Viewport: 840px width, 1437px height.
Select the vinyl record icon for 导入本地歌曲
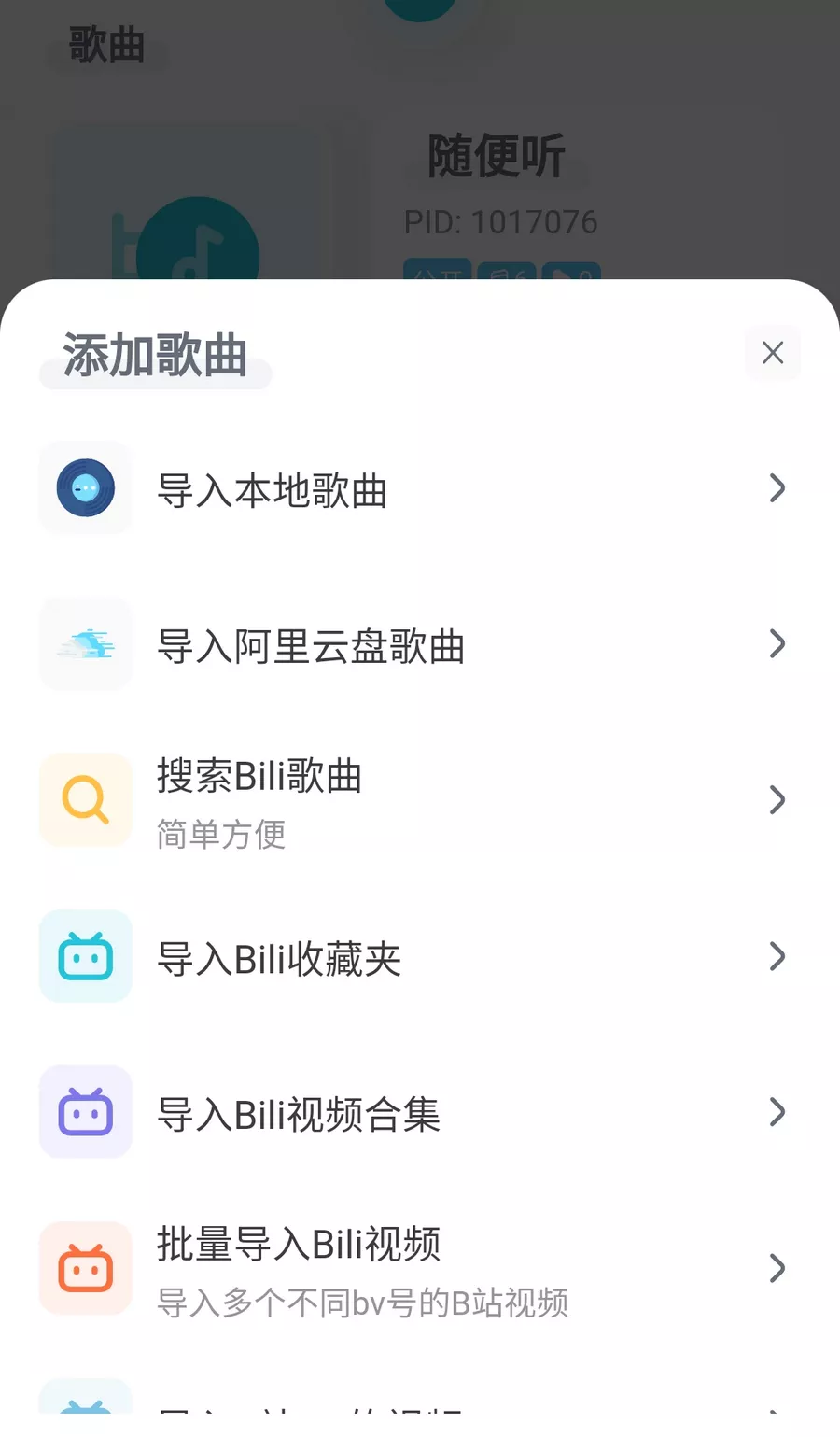click(85, 488)
